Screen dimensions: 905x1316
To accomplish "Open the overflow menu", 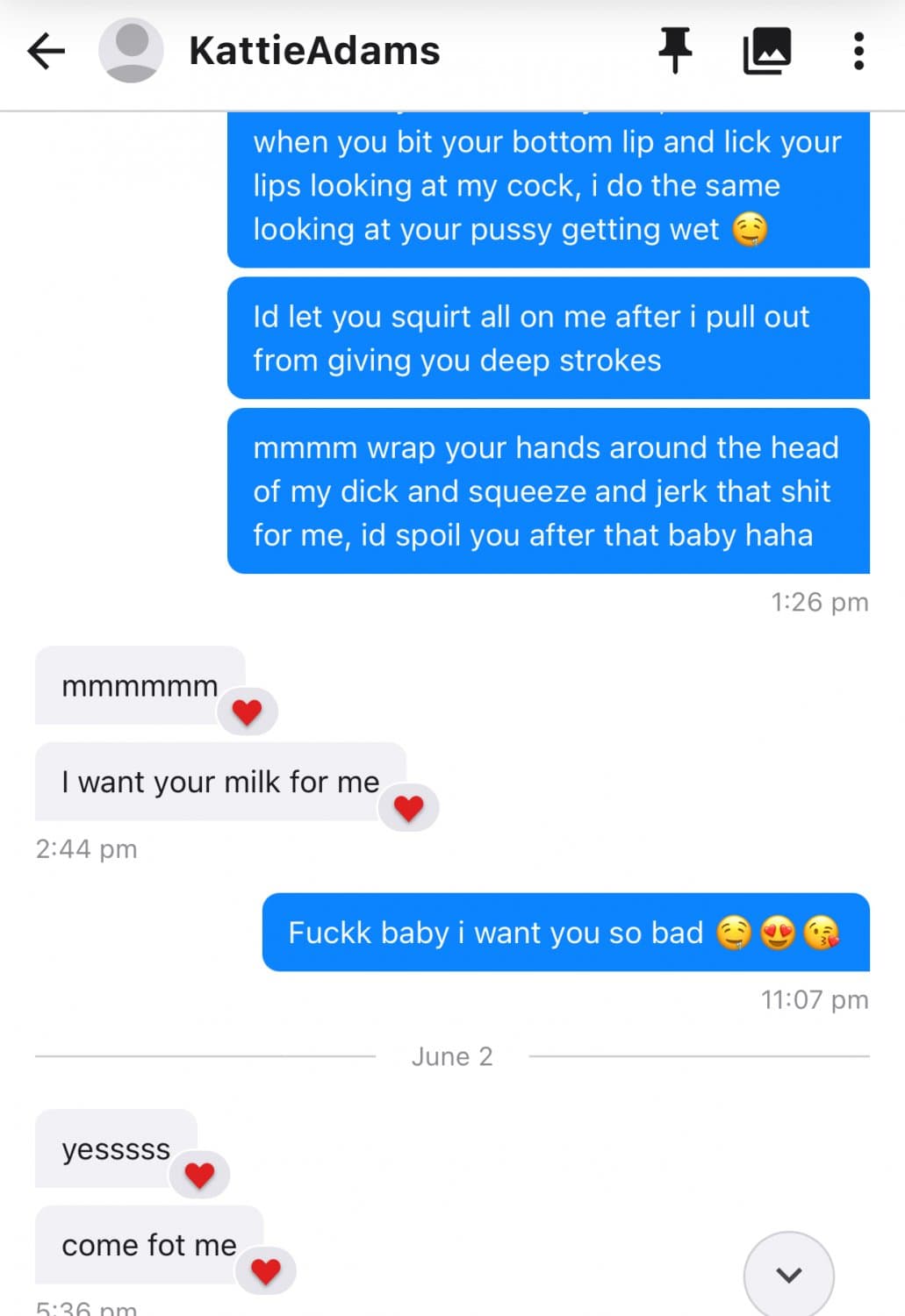I will [858, 51].
